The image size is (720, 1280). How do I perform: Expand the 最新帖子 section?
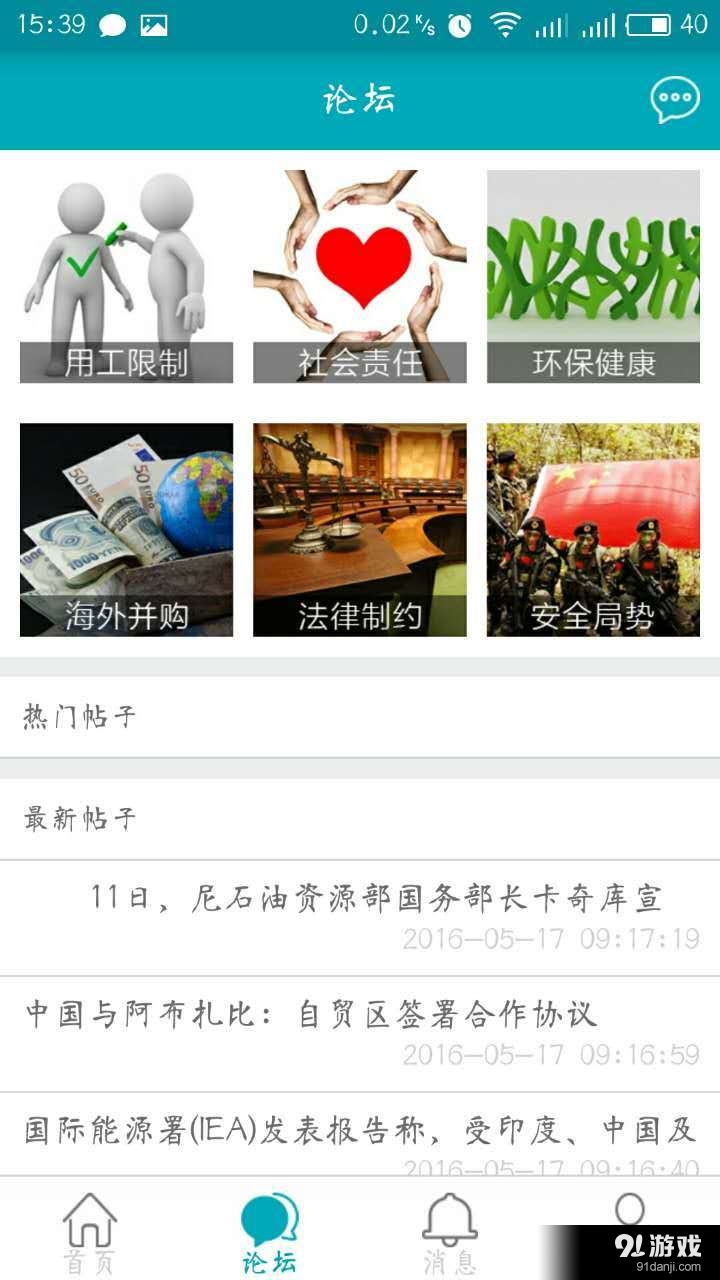(360, 819)
